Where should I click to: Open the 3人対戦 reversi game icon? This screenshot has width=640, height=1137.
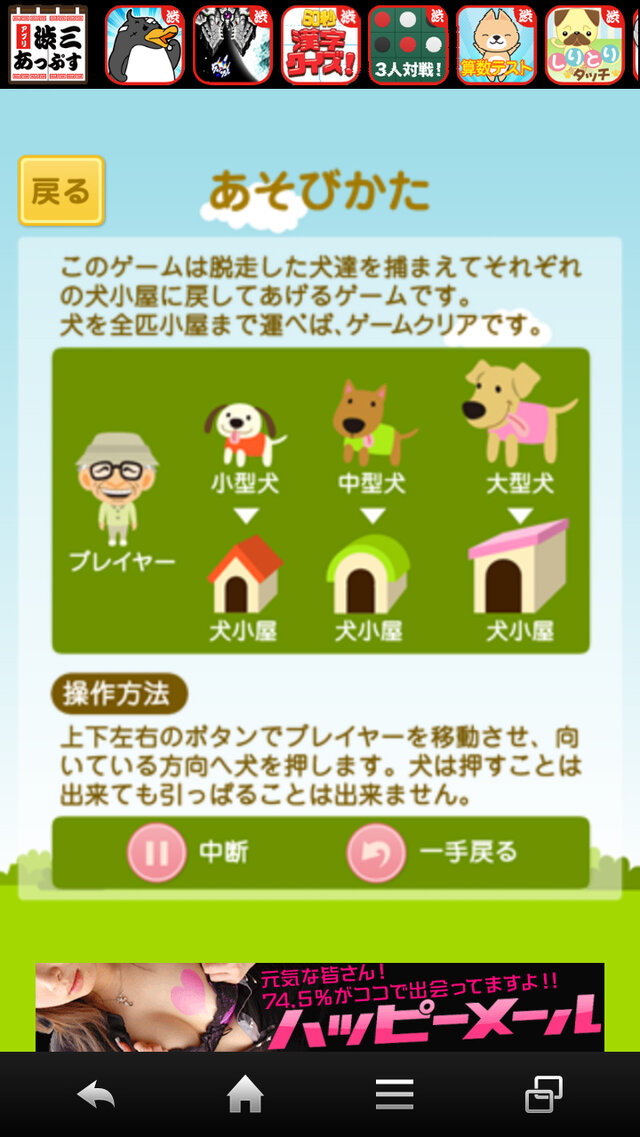coord(408,45)
